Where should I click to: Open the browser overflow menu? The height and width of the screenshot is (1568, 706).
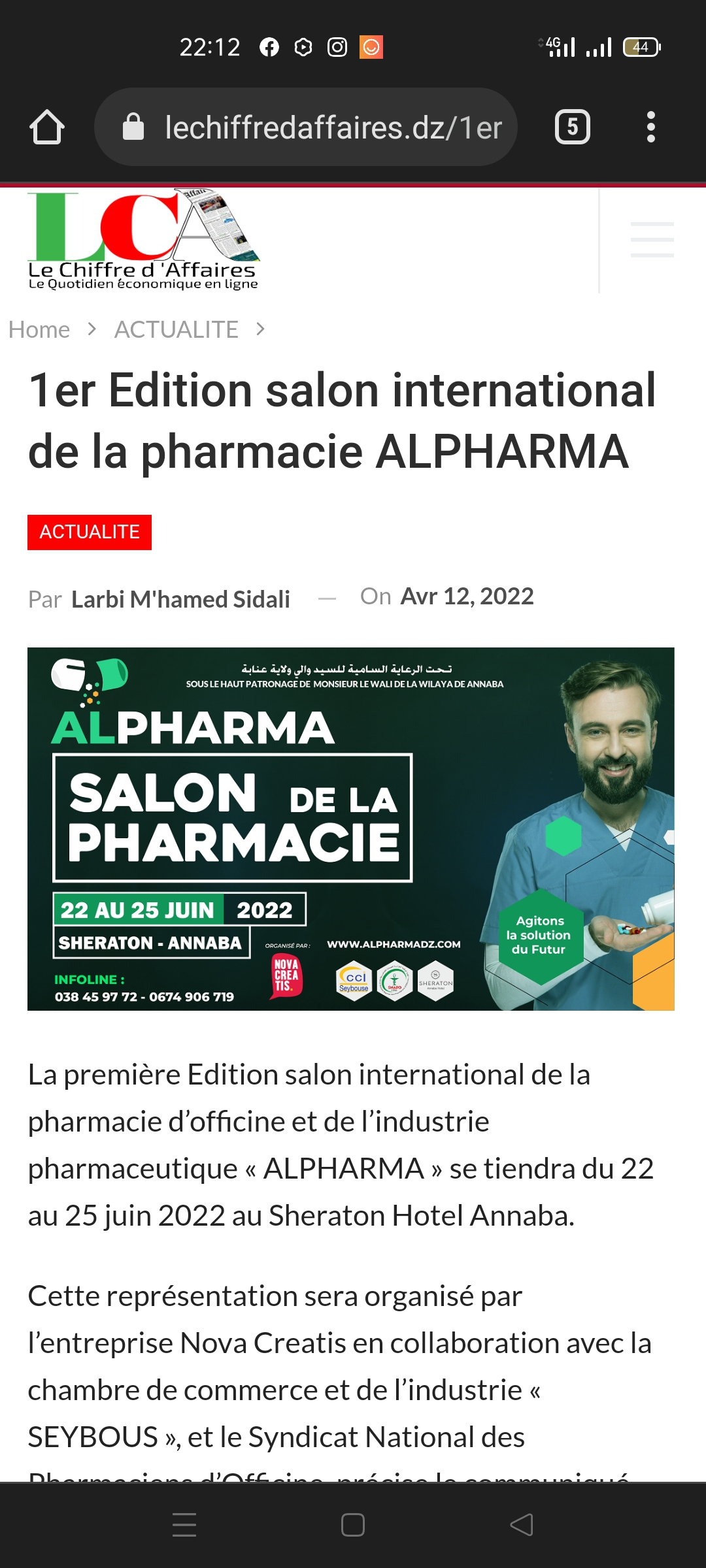pos(650,127)
